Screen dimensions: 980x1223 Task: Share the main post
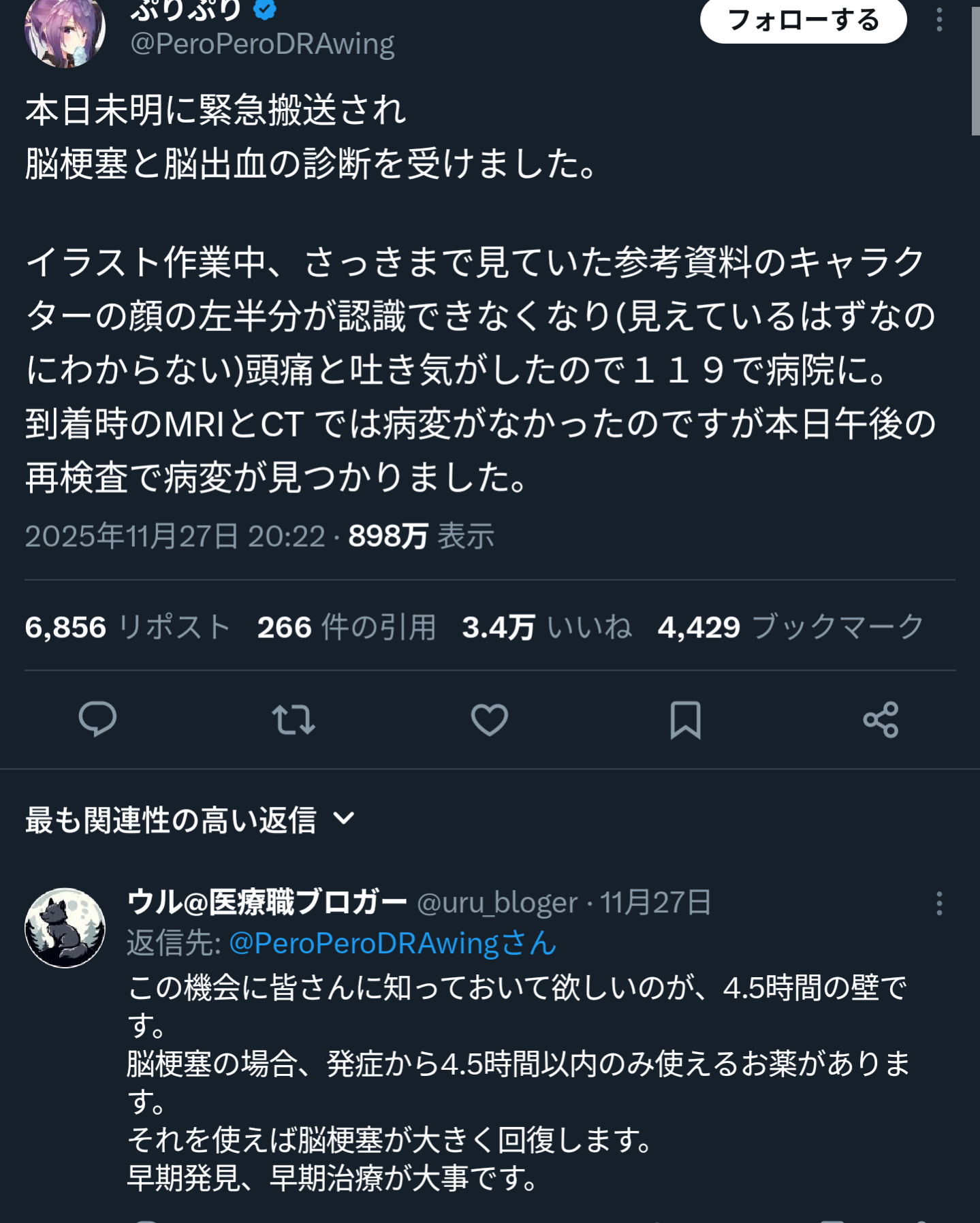point(881,719)
